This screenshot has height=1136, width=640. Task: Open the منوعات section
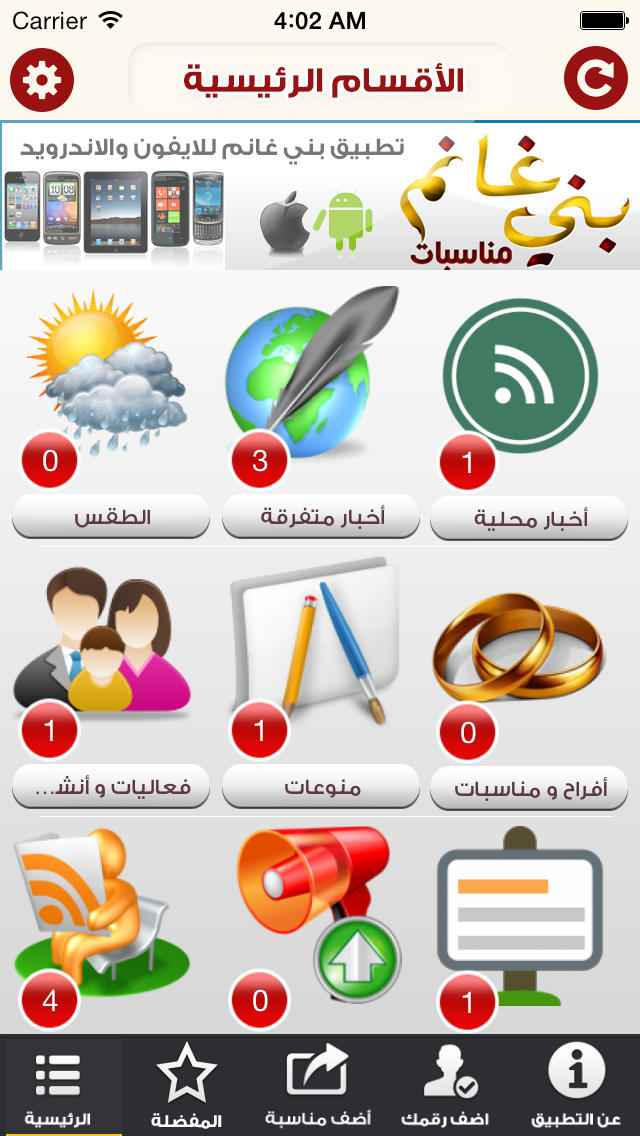(320, 786)
